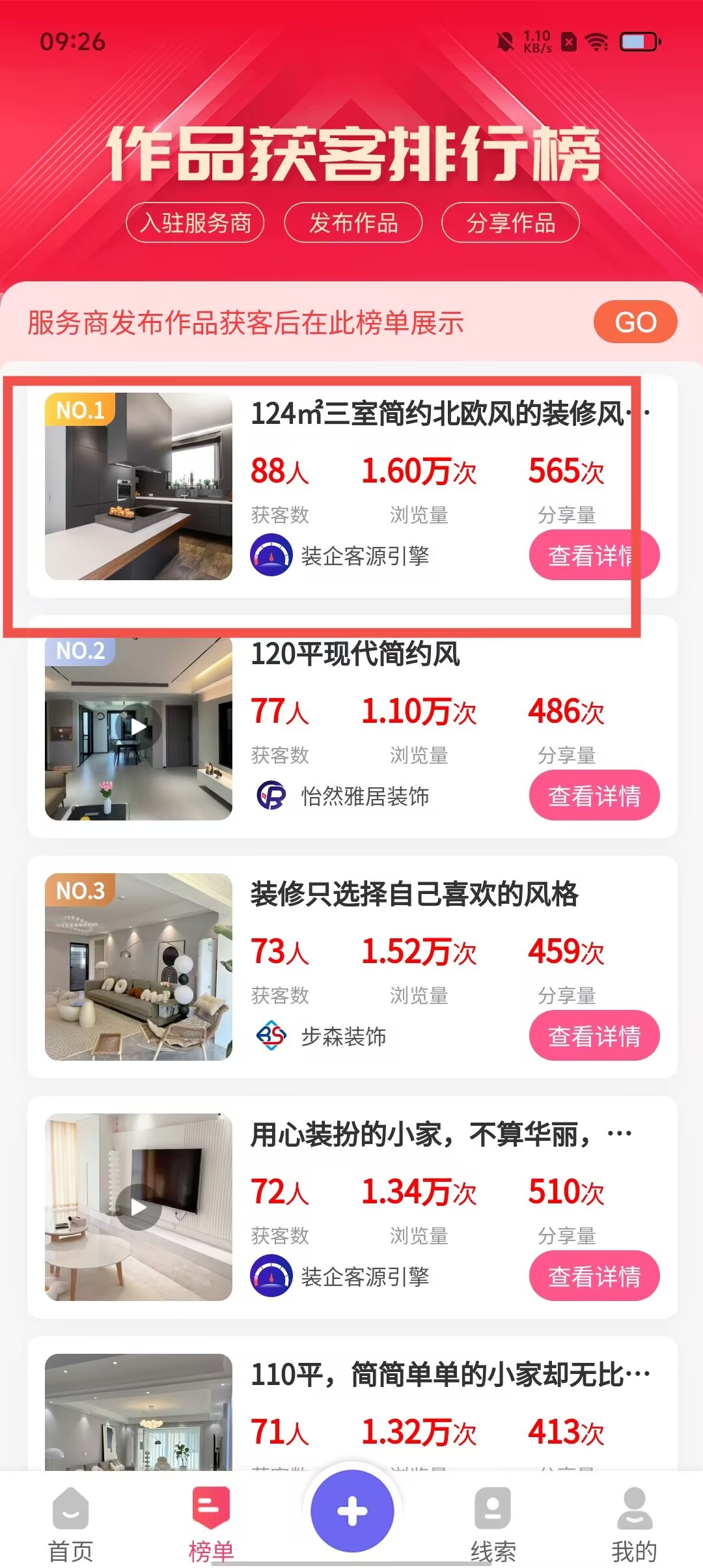Tap 查看详情 for 120平现代简约风
The height and width of the screenshot is (1568, 703).
tap(594, 796)
